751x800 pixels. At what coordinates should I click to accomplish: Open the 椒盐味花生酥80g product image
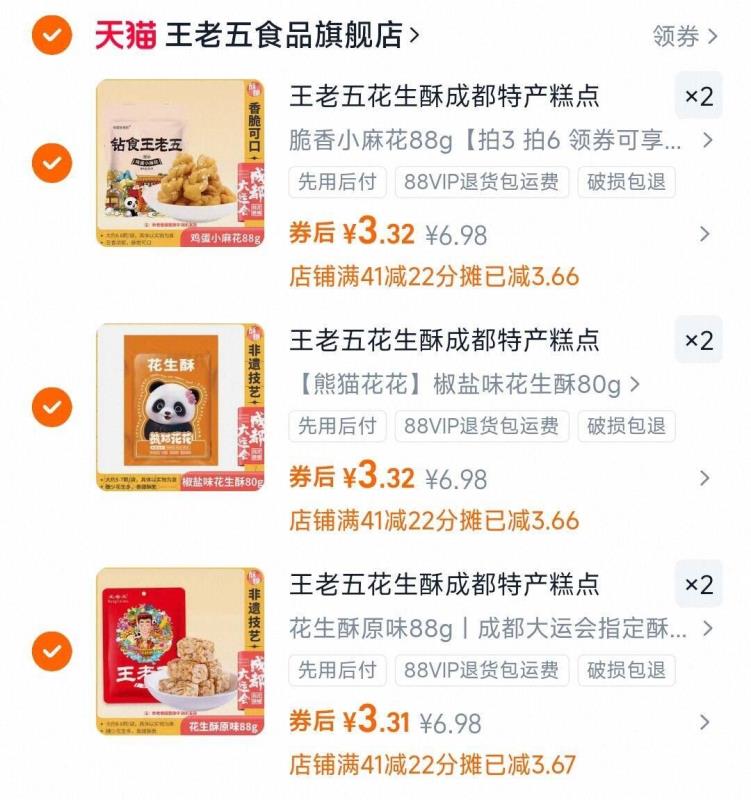click(x=180, y=408)
